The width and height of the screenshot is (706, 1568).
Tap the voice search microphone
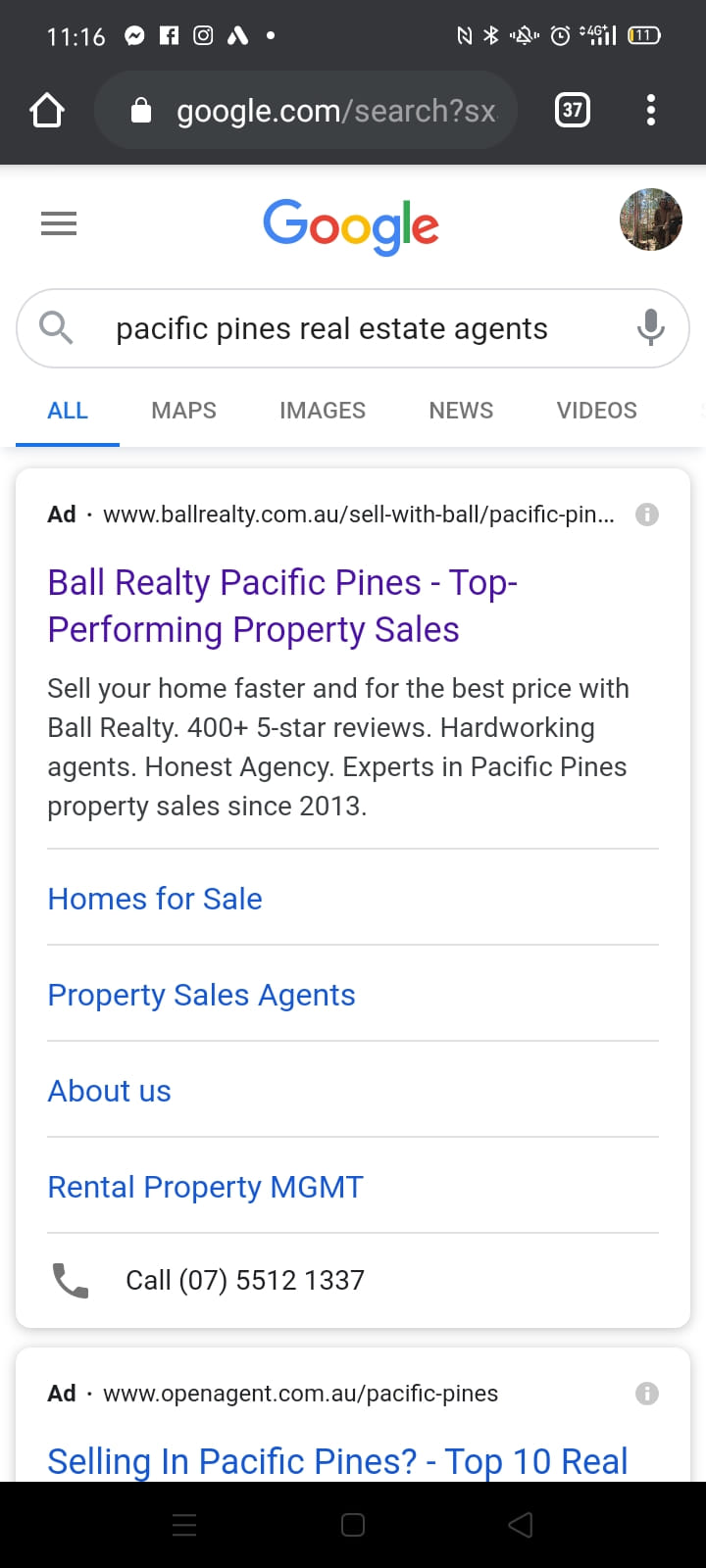650,328
